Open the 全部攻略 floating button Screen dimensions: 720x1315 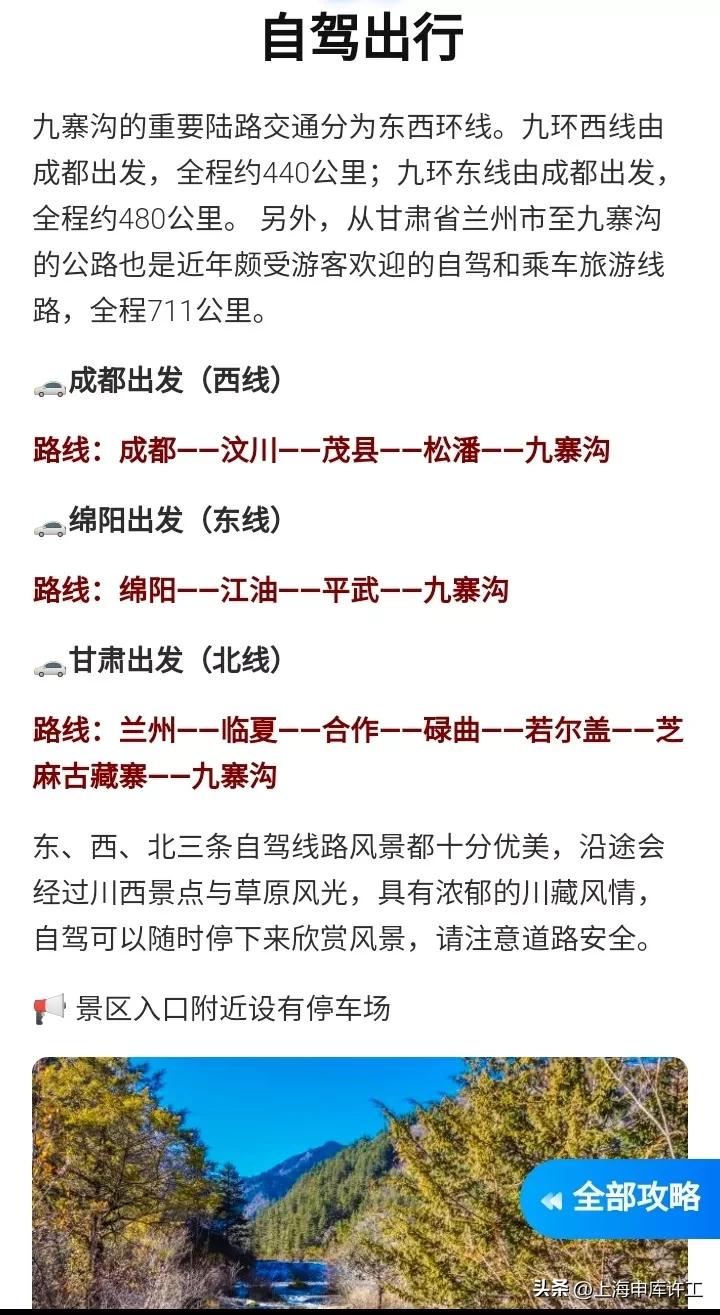tap(620, 1198)
